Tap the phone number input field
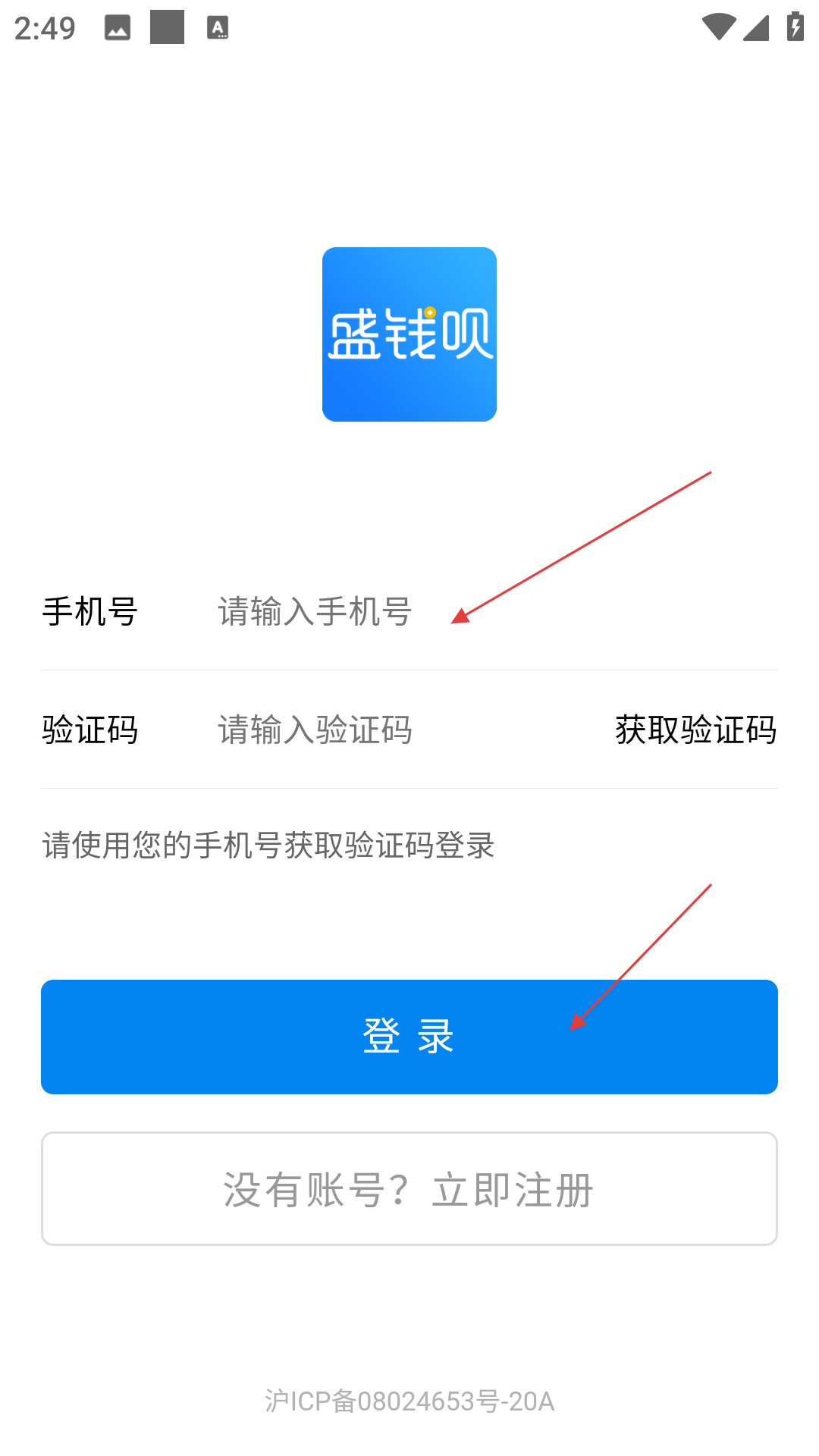Viewport: 819px width, 1456px height. click(497, 611)
